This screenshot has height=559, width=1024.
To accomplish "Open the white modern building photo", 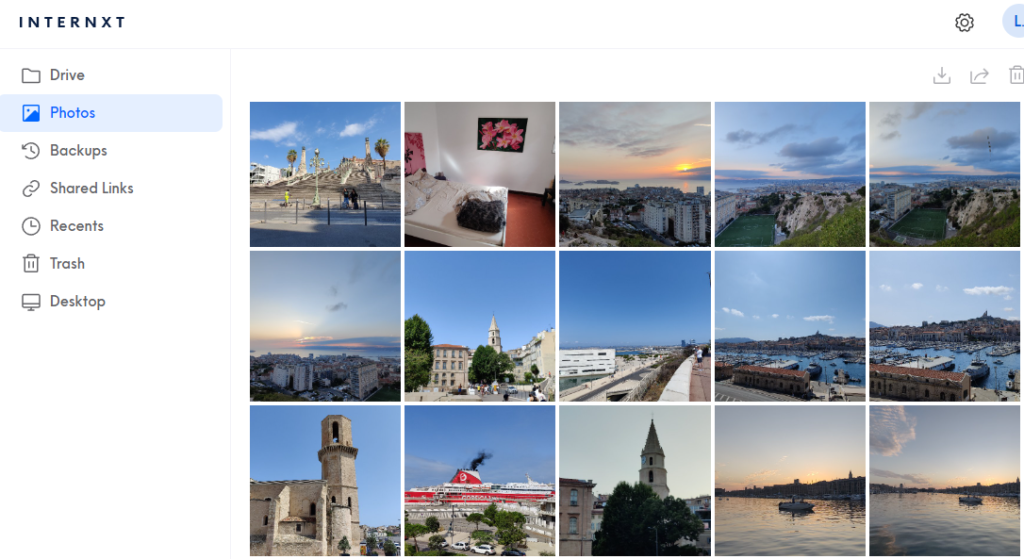I will click(634, 326).
